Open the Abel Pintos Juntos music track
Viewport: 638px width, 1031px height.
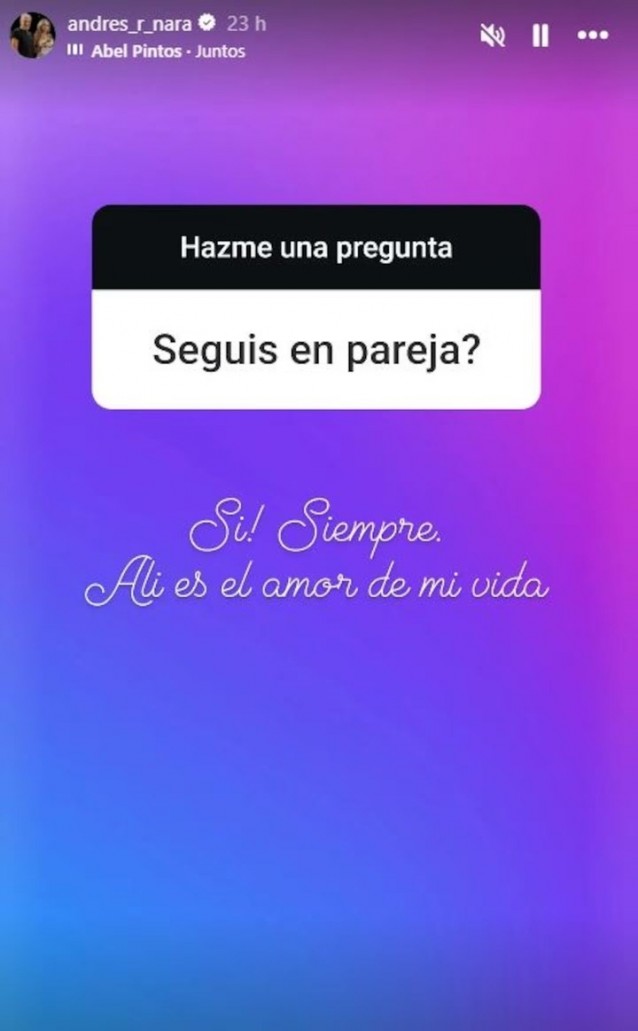click(167, 51)
